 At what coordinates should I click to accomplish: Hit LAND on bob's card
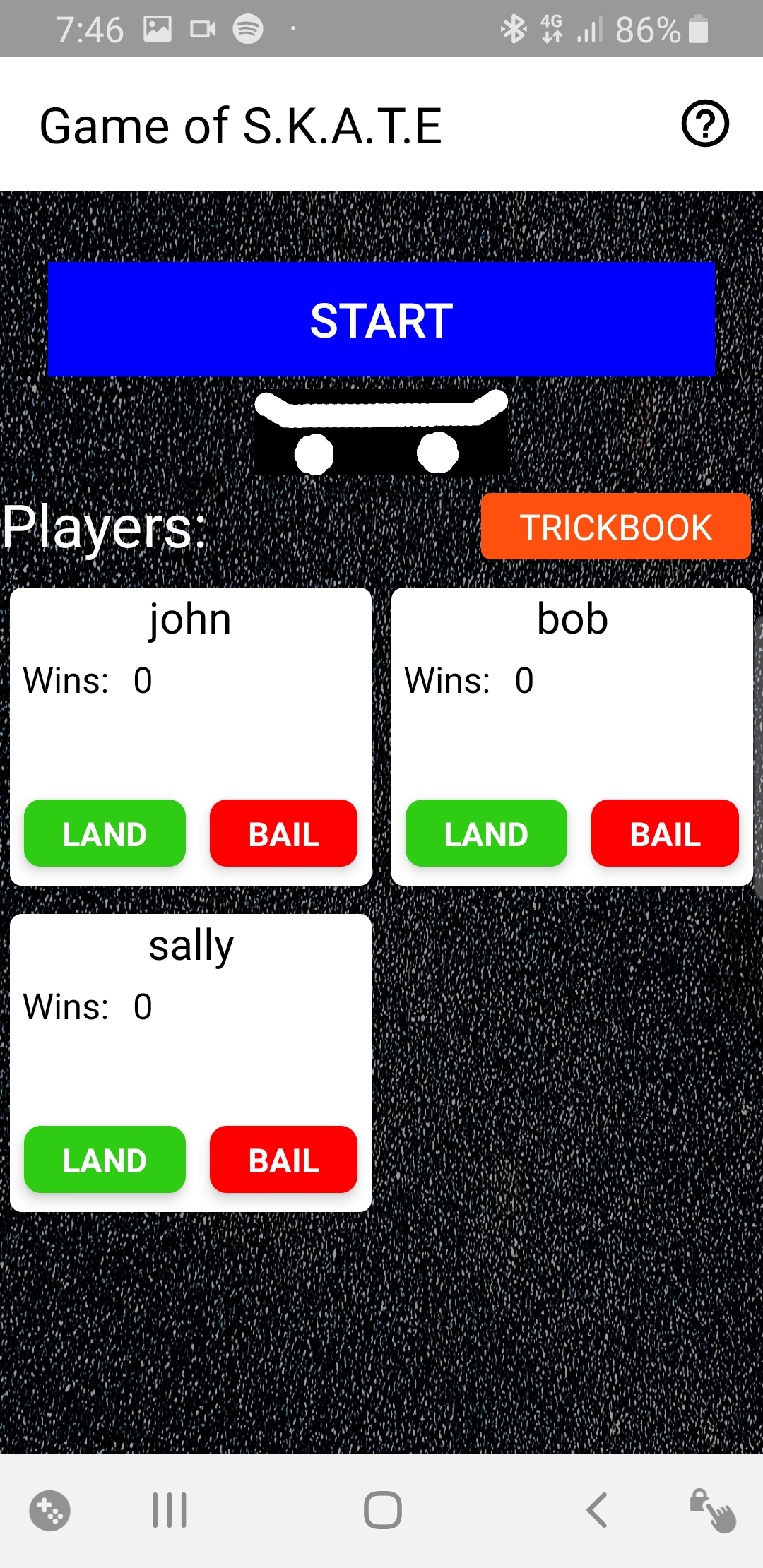click(486, 833)
